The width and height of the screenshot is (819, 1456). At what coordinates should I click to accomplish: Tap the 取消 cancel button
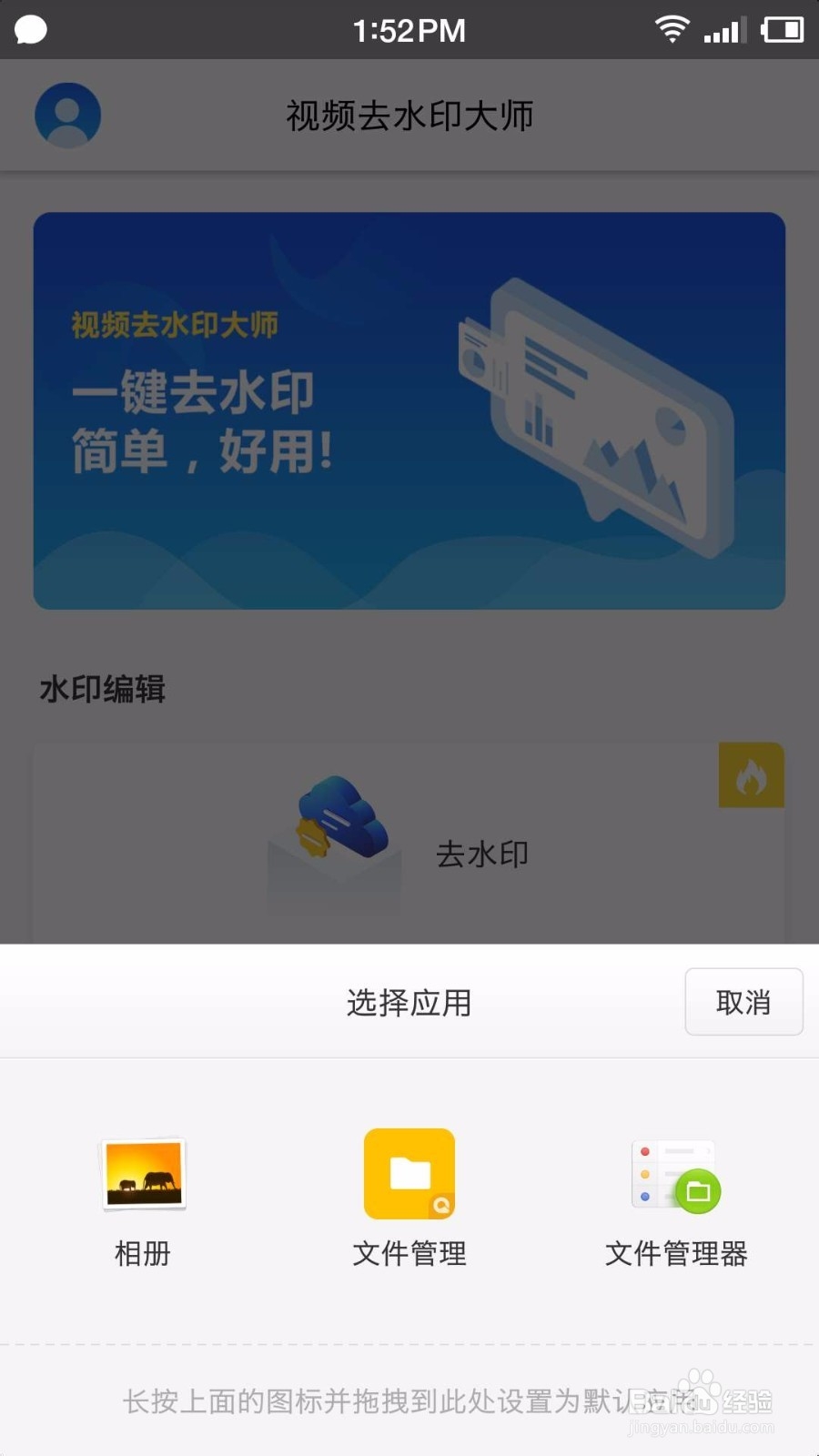pyautogui.click(x=743, y=1001)
